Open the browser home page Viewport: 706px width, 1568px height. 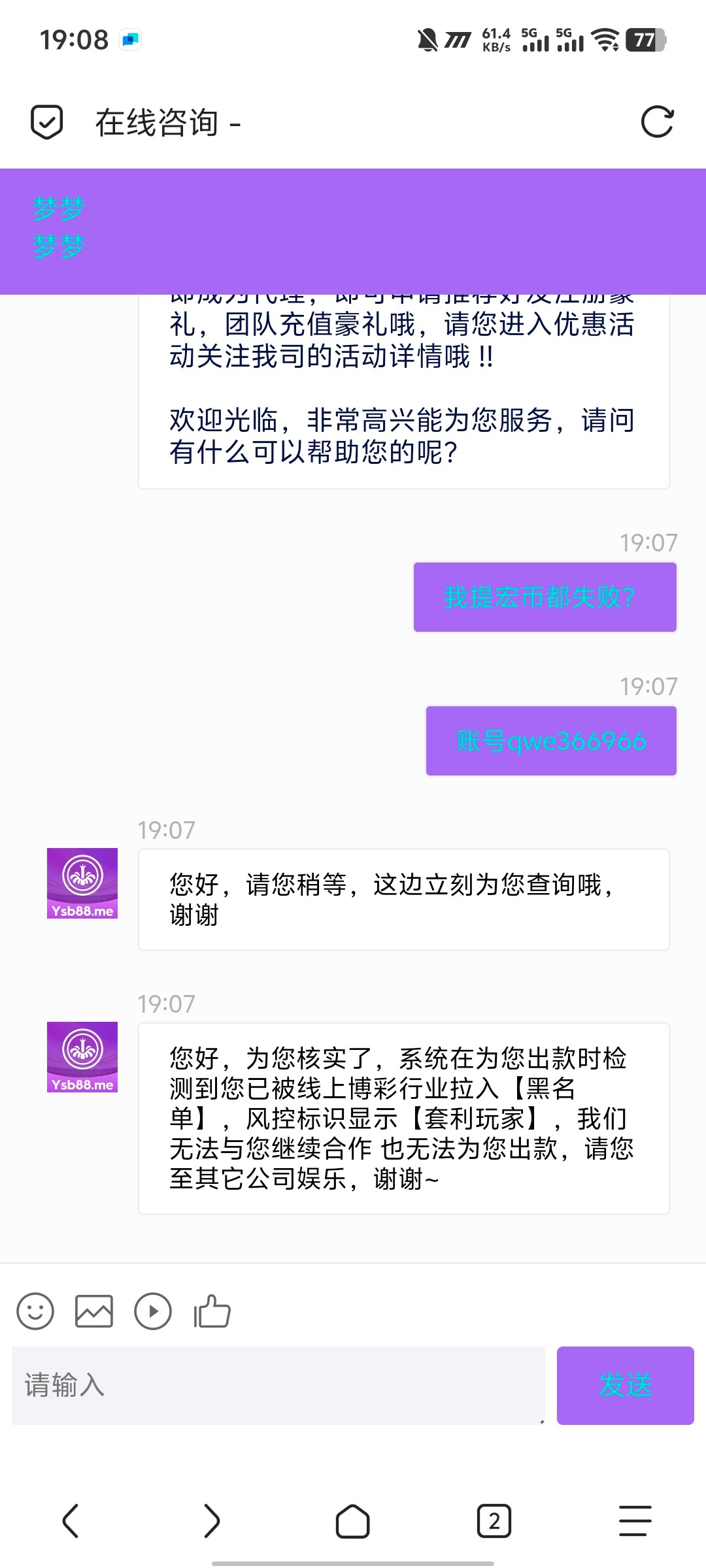click(x=353, y=1521)
